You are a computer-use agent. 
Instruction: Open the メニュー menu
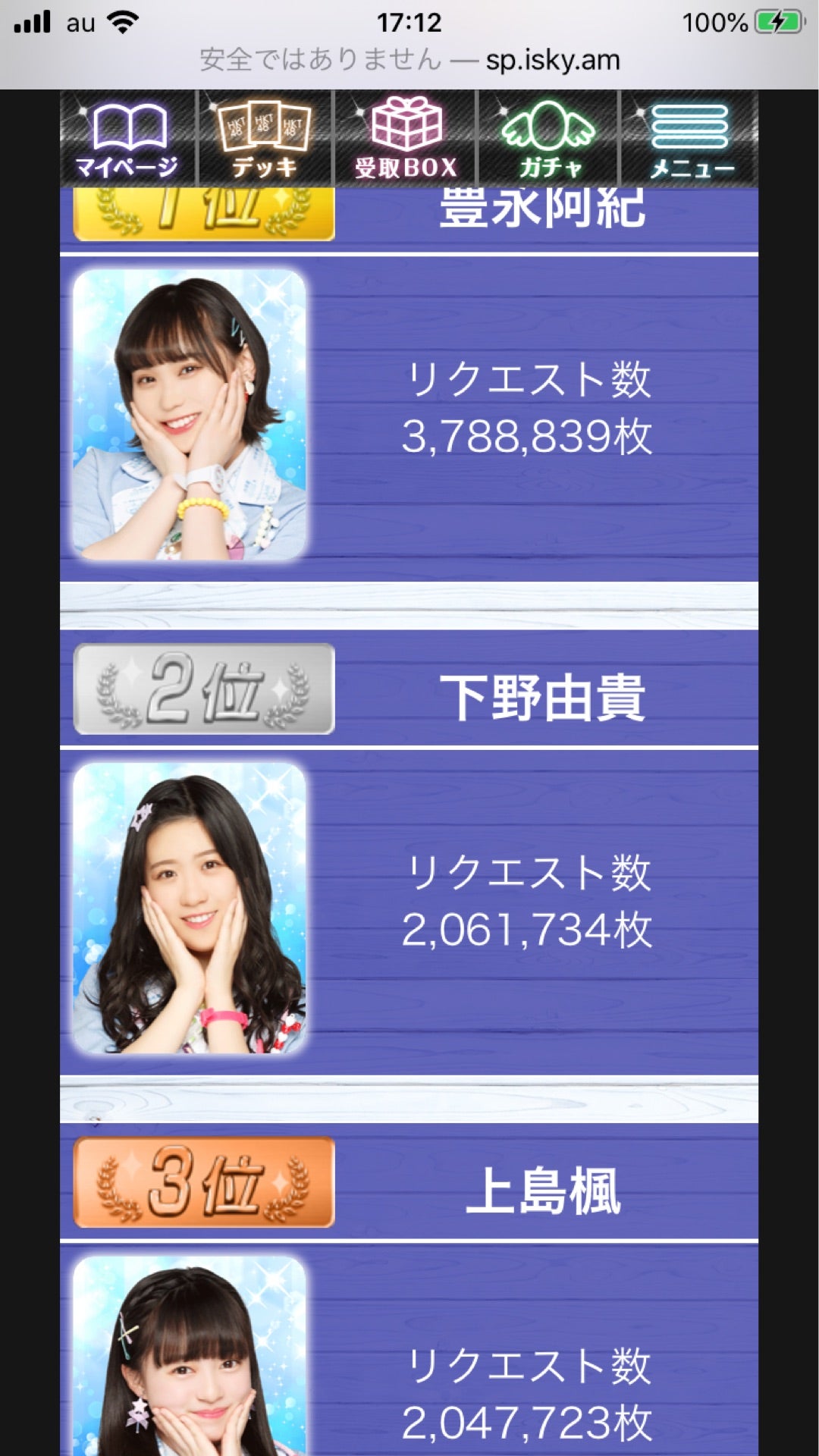(690, 140)
